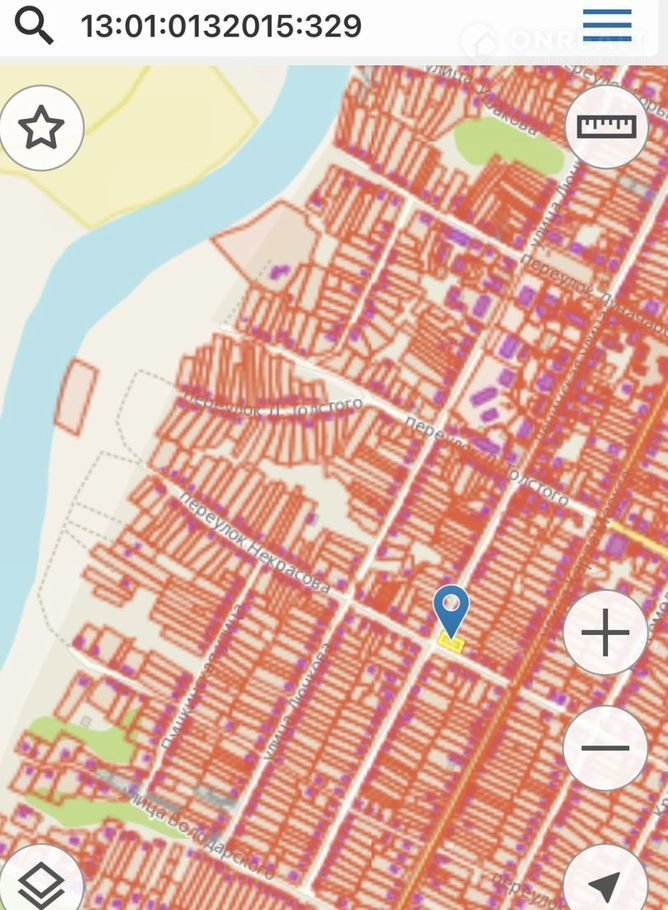Open the hamburger menu
Screen dimensions: 668x910
[607, 25]
